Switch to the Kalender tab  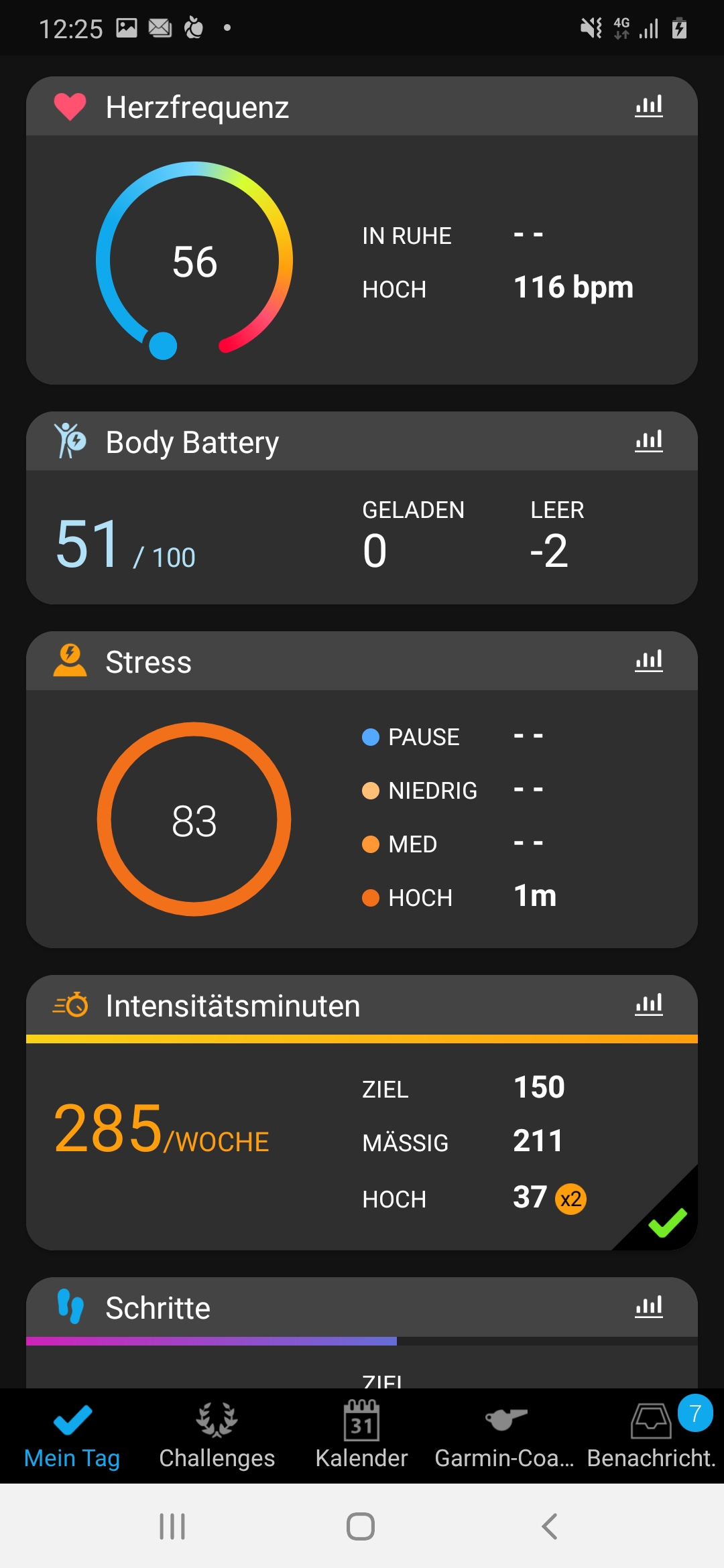point(361,1435)
